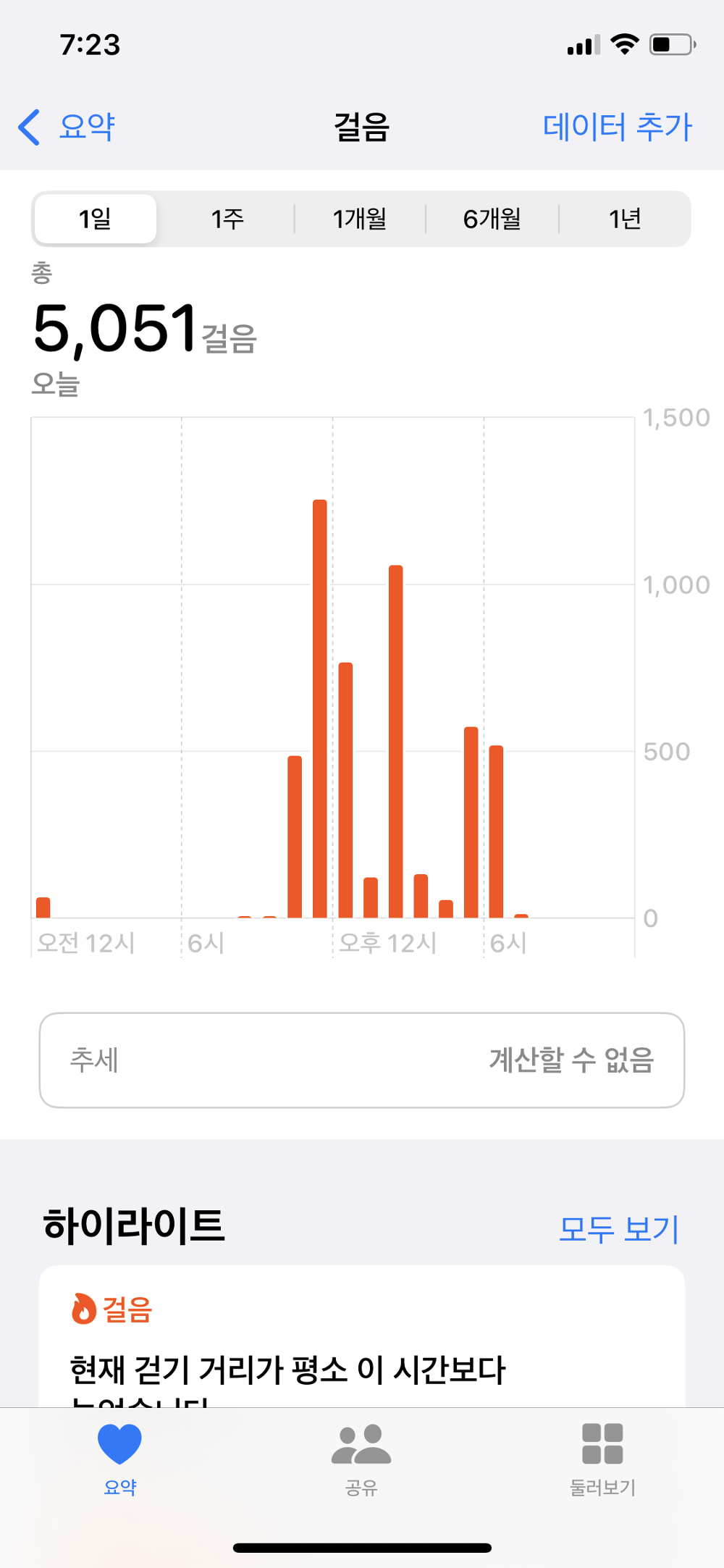Select the 6개월 six-month tab
Screen dimensions: 724x1568
pyautogui.click(x=492, y=218)
